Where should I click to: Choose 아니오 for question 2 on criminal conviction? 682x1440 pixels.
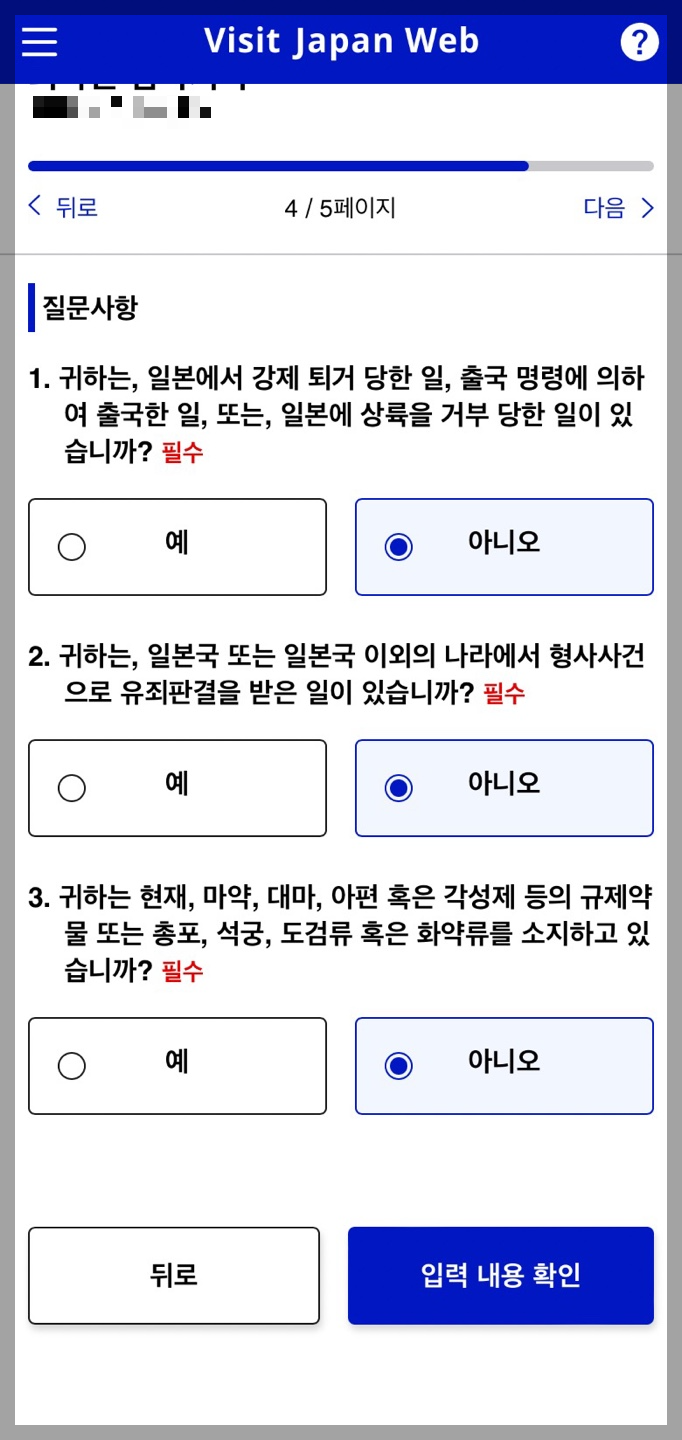pyautogui.click(x=504, y=788)
